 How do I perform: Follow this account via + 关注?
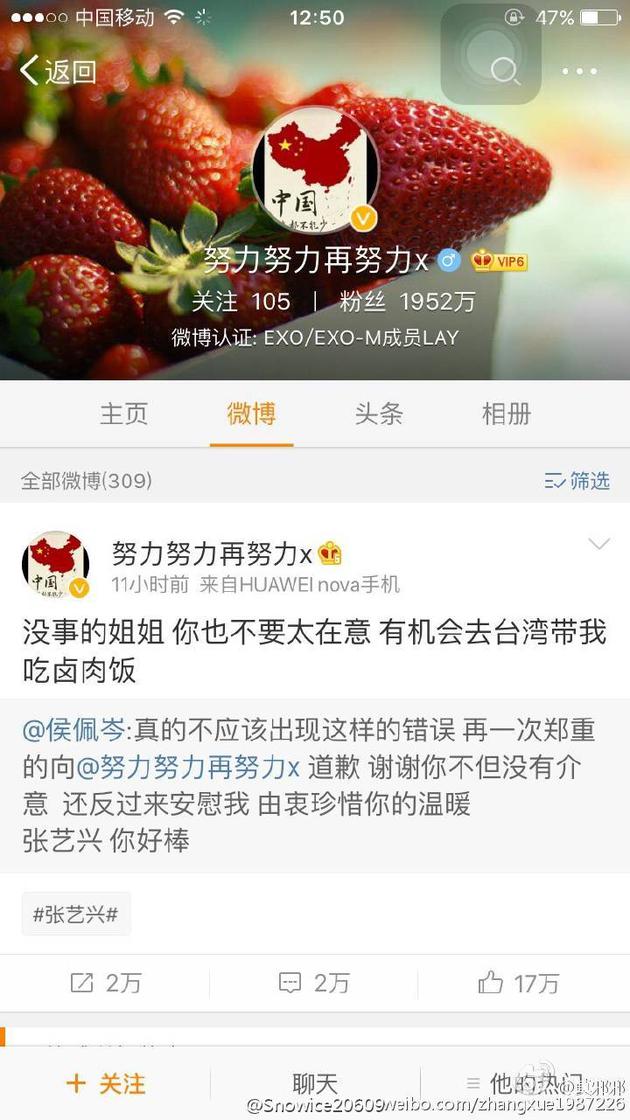pyautogui.click(x=105, y=1083)
